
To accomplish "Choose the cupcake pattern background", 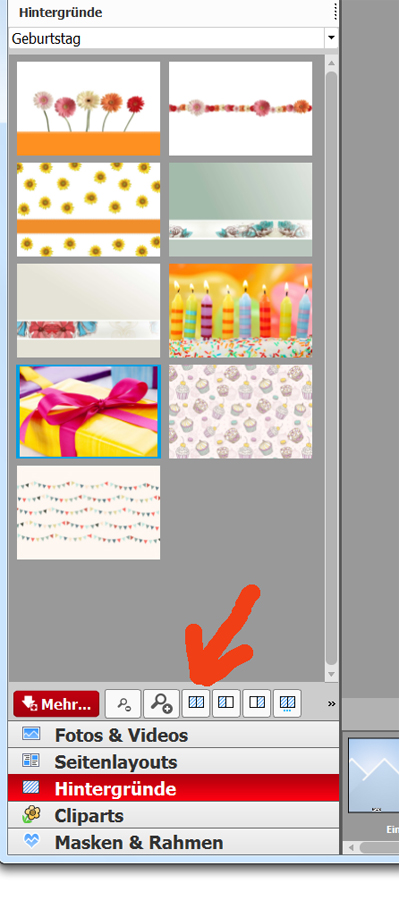I will [x=241, y=412].
